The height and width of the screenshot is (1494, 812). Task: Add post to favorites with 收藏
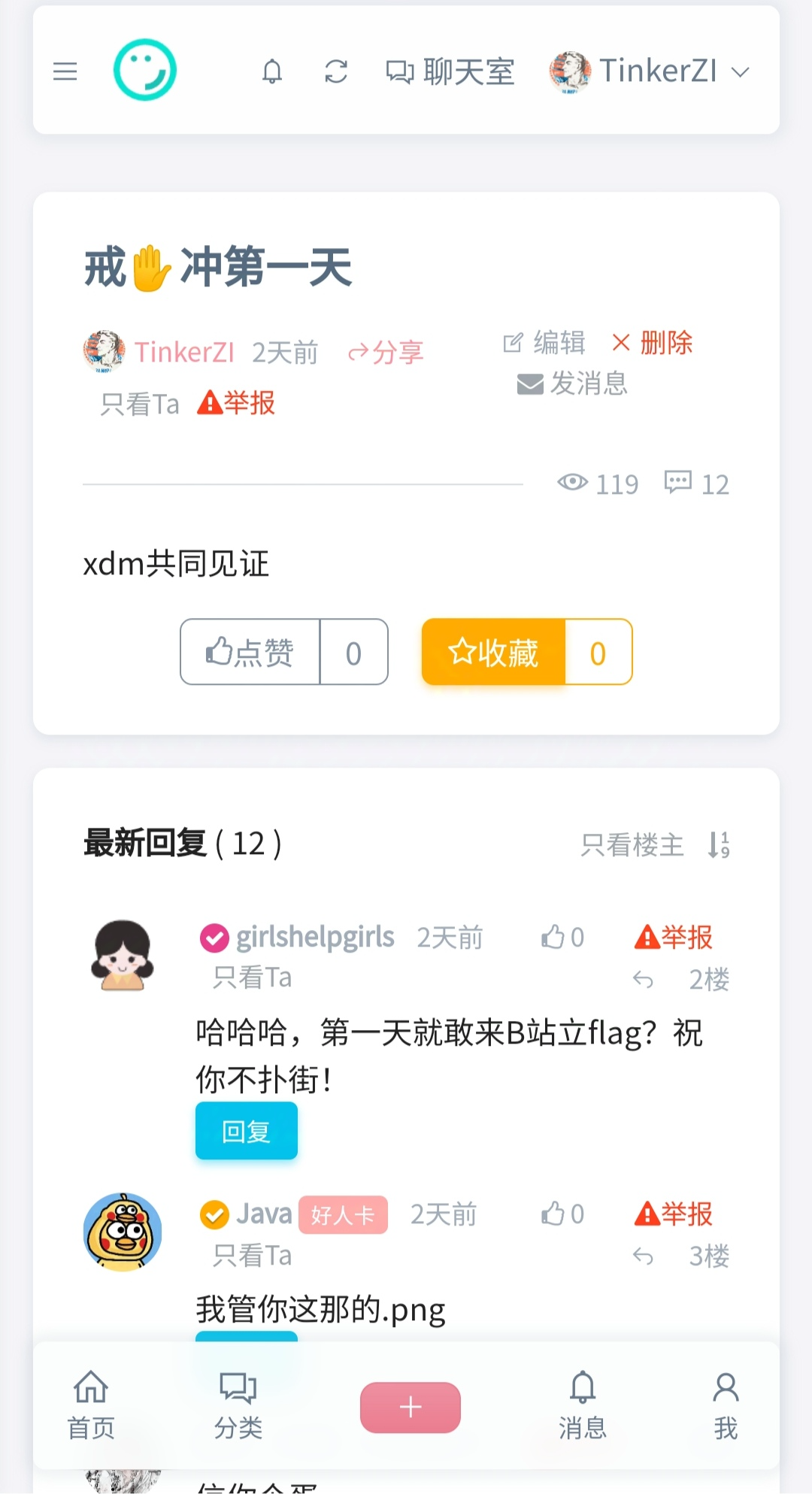(x=493, y=652)
